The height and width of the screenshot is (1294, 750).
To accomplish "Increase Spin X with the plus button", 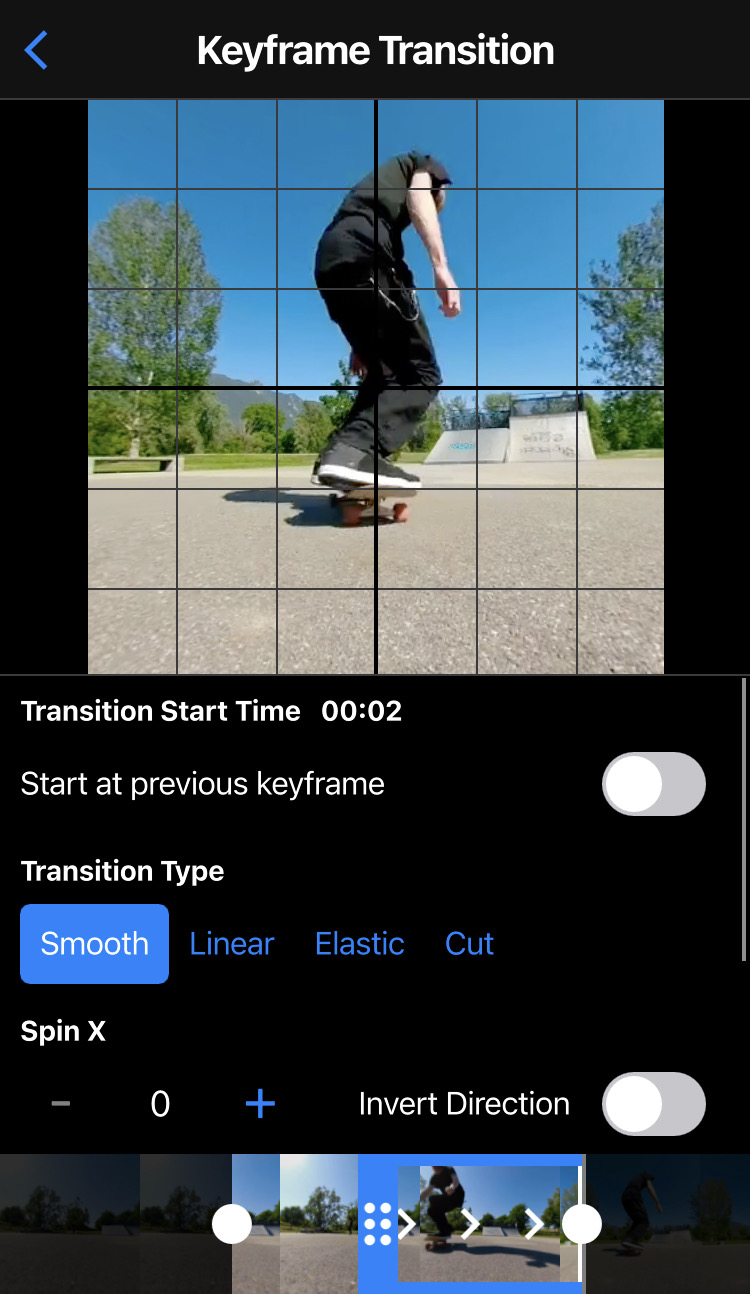I will point(260,1104).
